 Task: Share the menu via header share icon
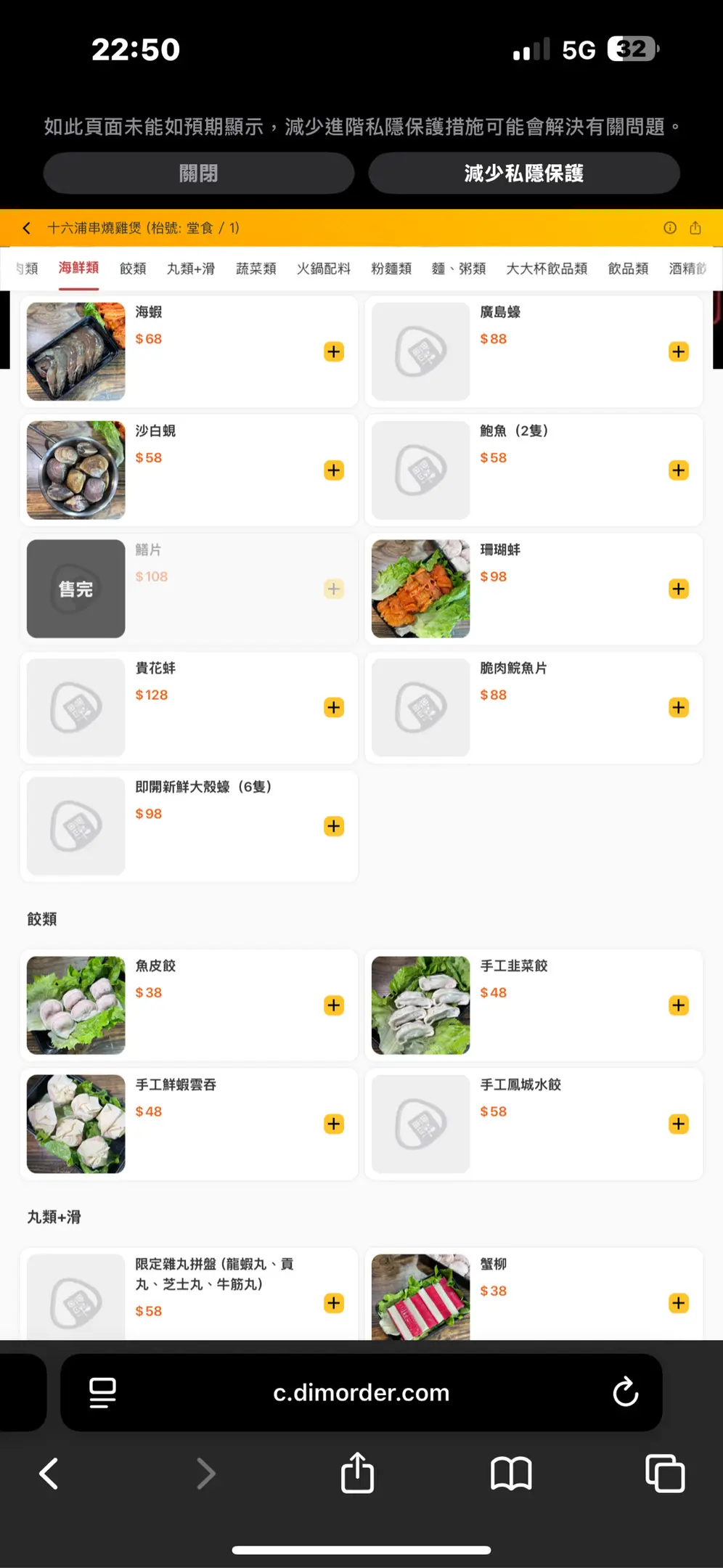pos(695,228)
